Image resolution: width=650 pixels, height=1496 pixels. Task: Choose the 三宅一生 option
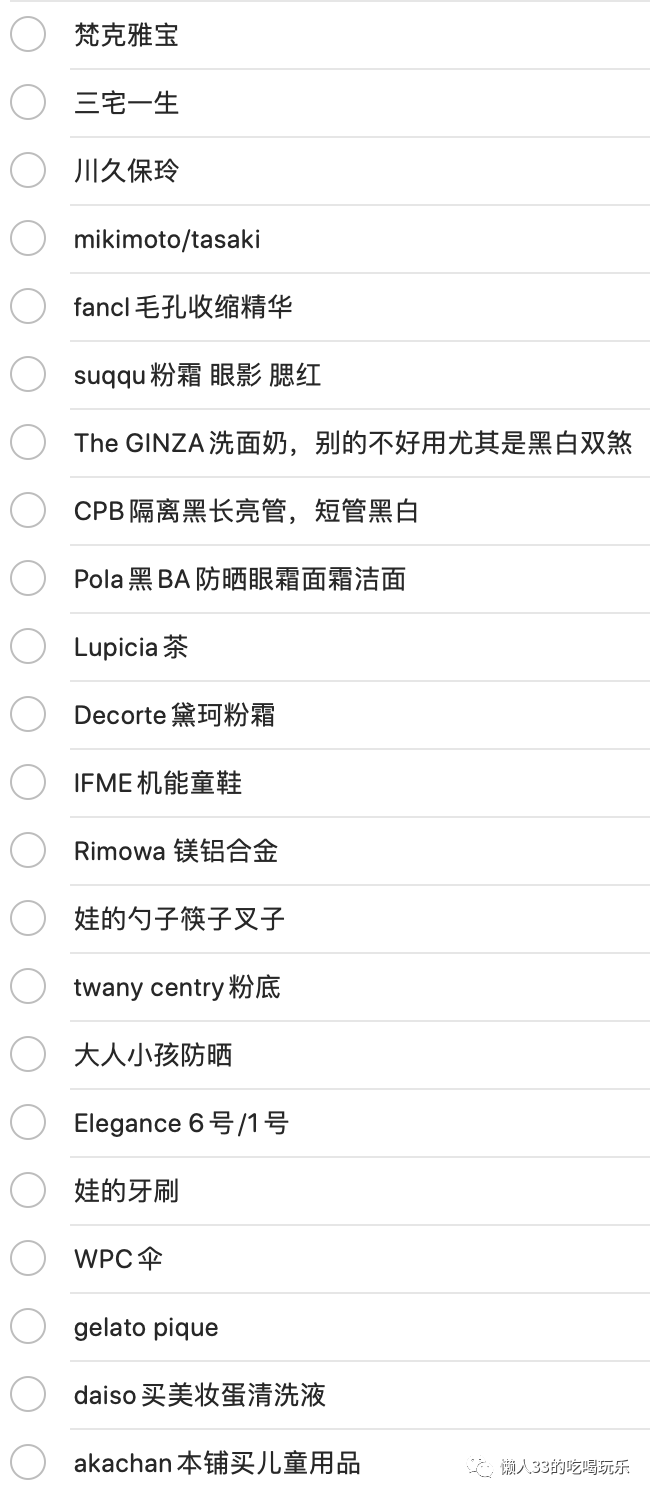pyautogui.click(x=28, y=103)
